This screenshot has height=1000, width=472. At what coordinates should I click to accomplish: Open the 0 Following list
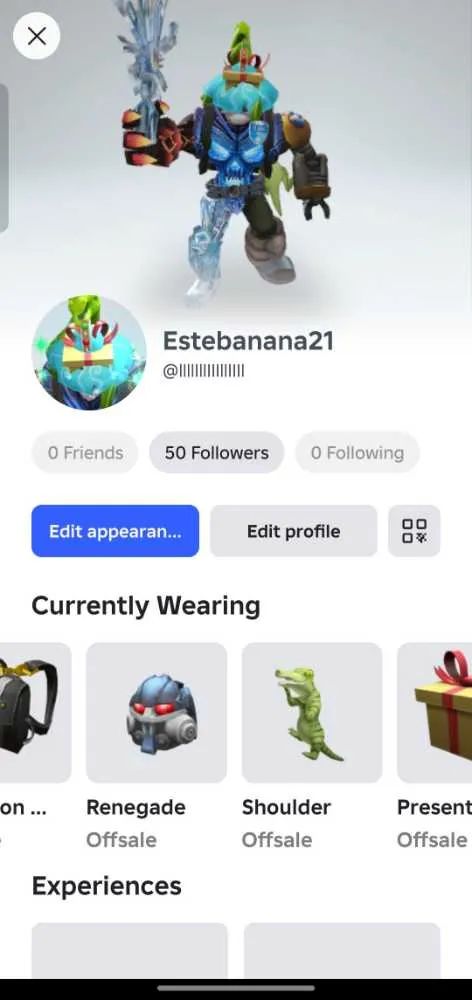pos(357,453)
